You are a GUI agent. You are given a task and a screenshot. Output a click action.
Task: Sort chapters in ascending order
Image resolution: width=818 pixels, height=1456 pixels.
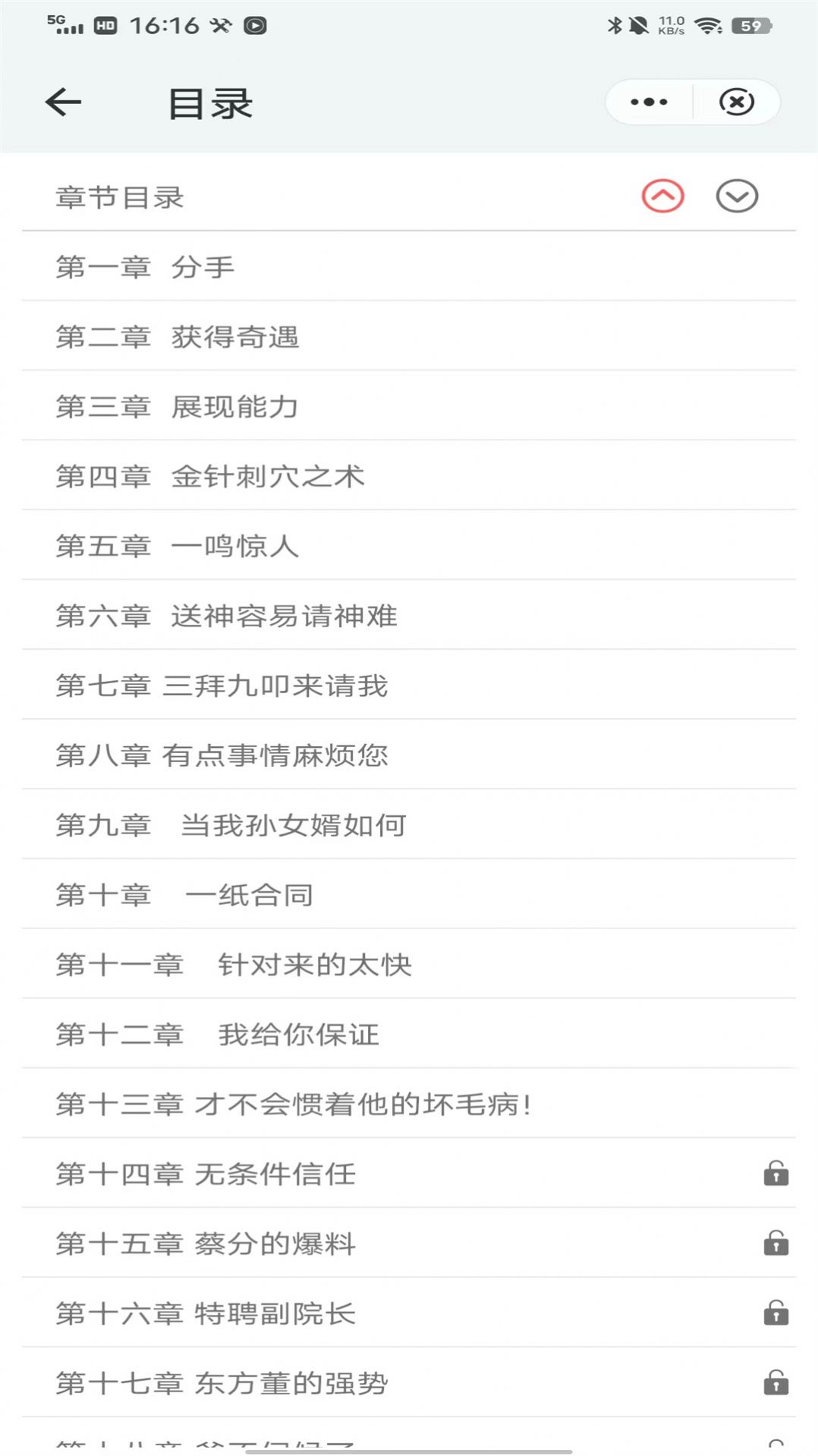[x=662, y=197]
